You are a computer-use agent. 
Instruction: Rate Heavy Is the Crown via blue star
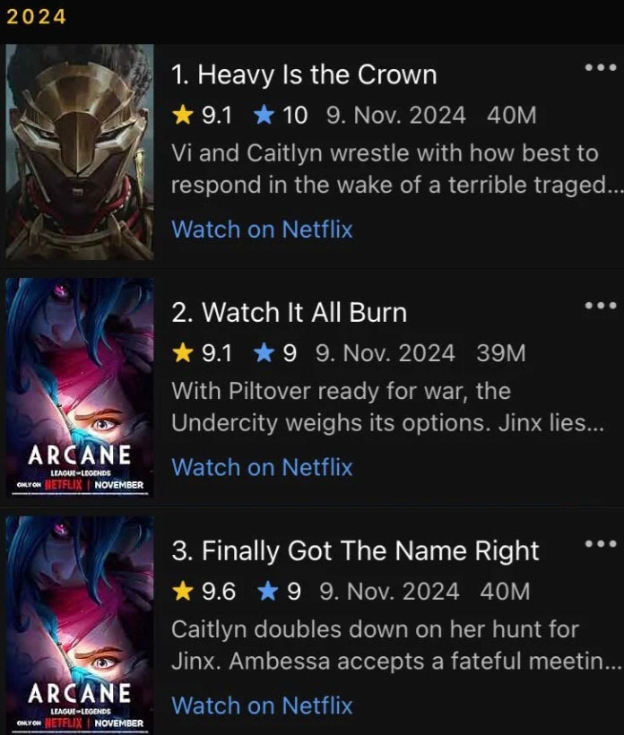(x=265, y=116)
